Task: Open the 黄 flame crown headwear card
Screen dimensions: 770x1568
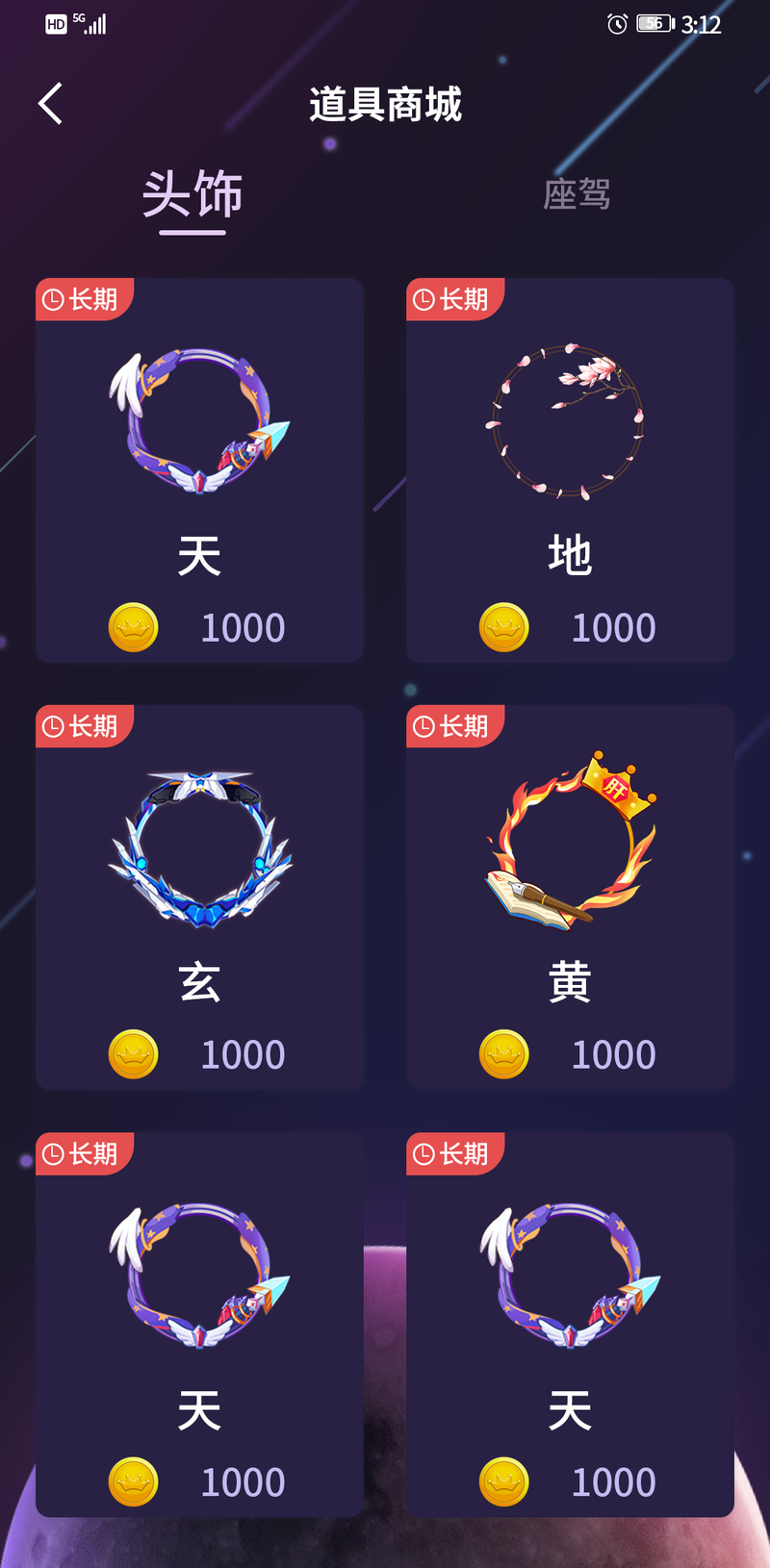Action: click(570, 897)
